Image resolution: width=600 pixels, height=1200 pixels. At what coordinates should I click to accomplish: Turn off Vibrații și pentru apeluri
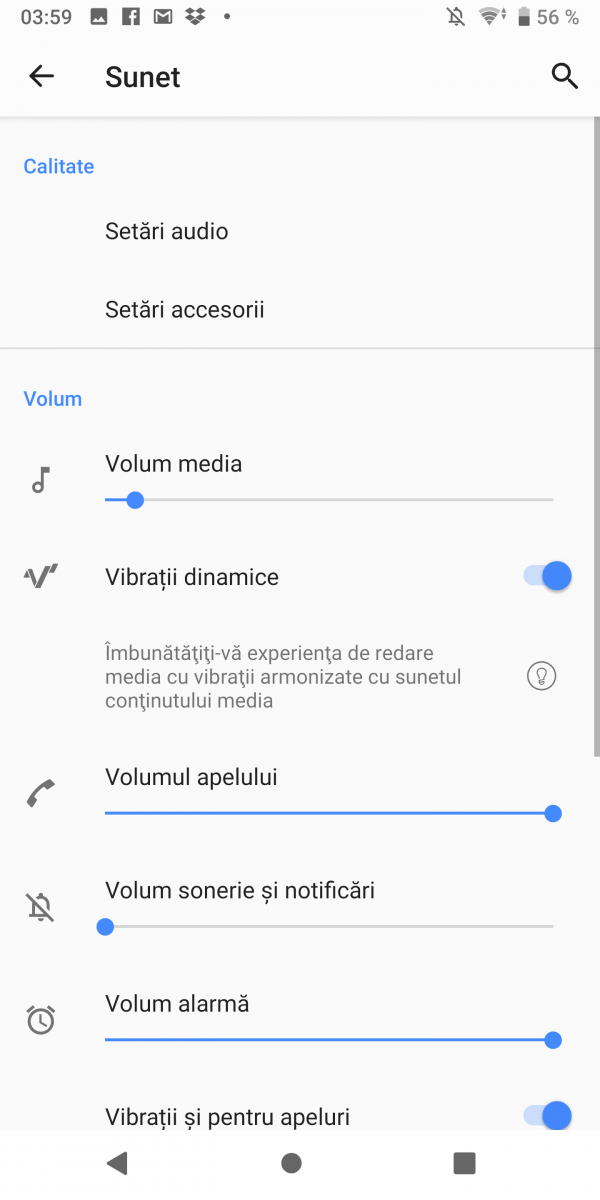[547, 1115]
